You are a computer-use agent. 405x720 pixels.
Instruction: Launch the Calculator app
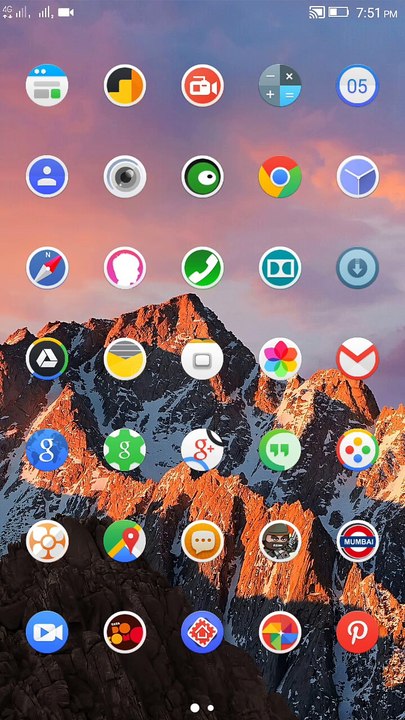tap(280, 85)
